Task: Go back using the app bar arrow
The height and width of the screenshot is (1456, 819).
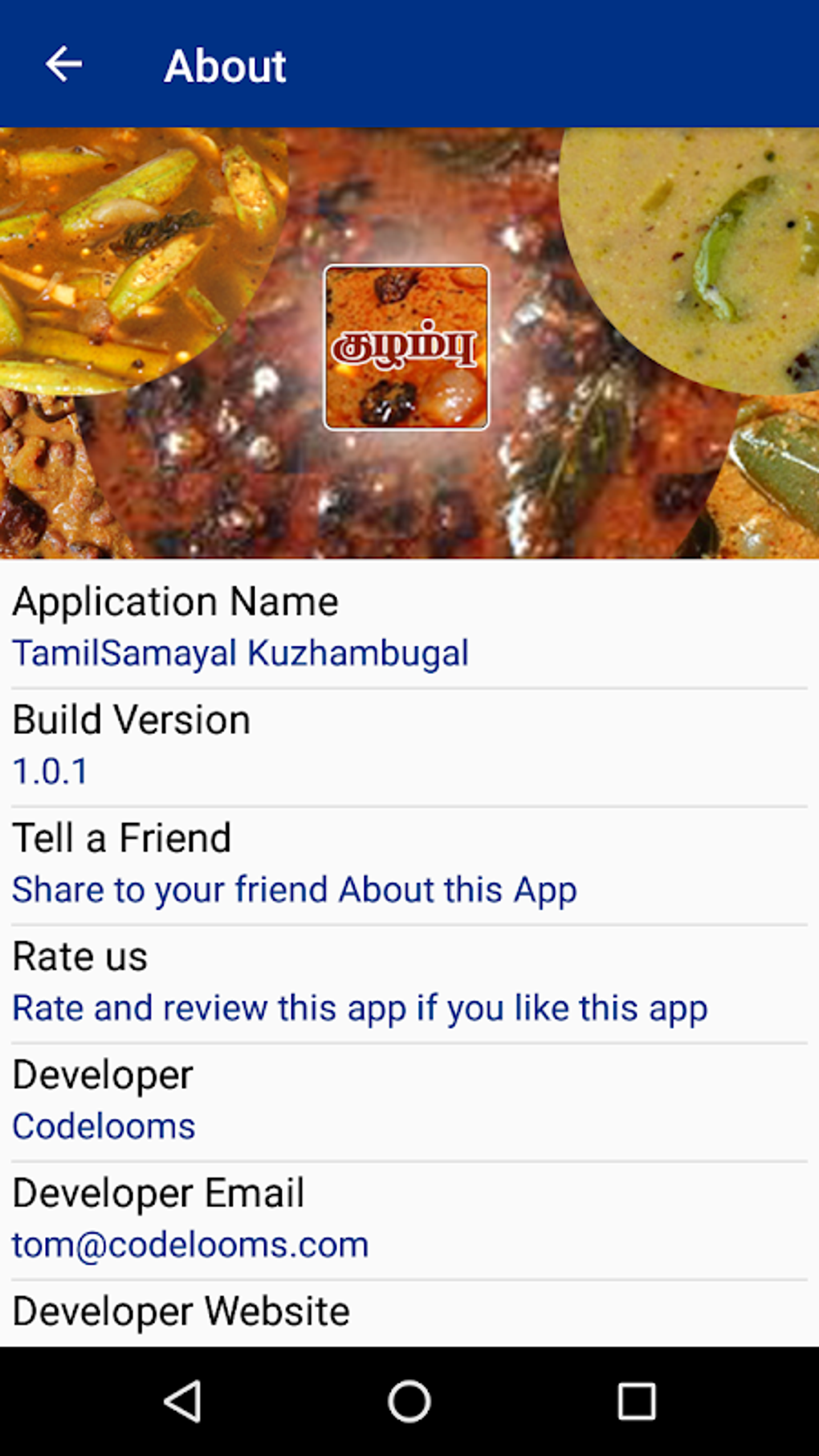Action: 64,64
